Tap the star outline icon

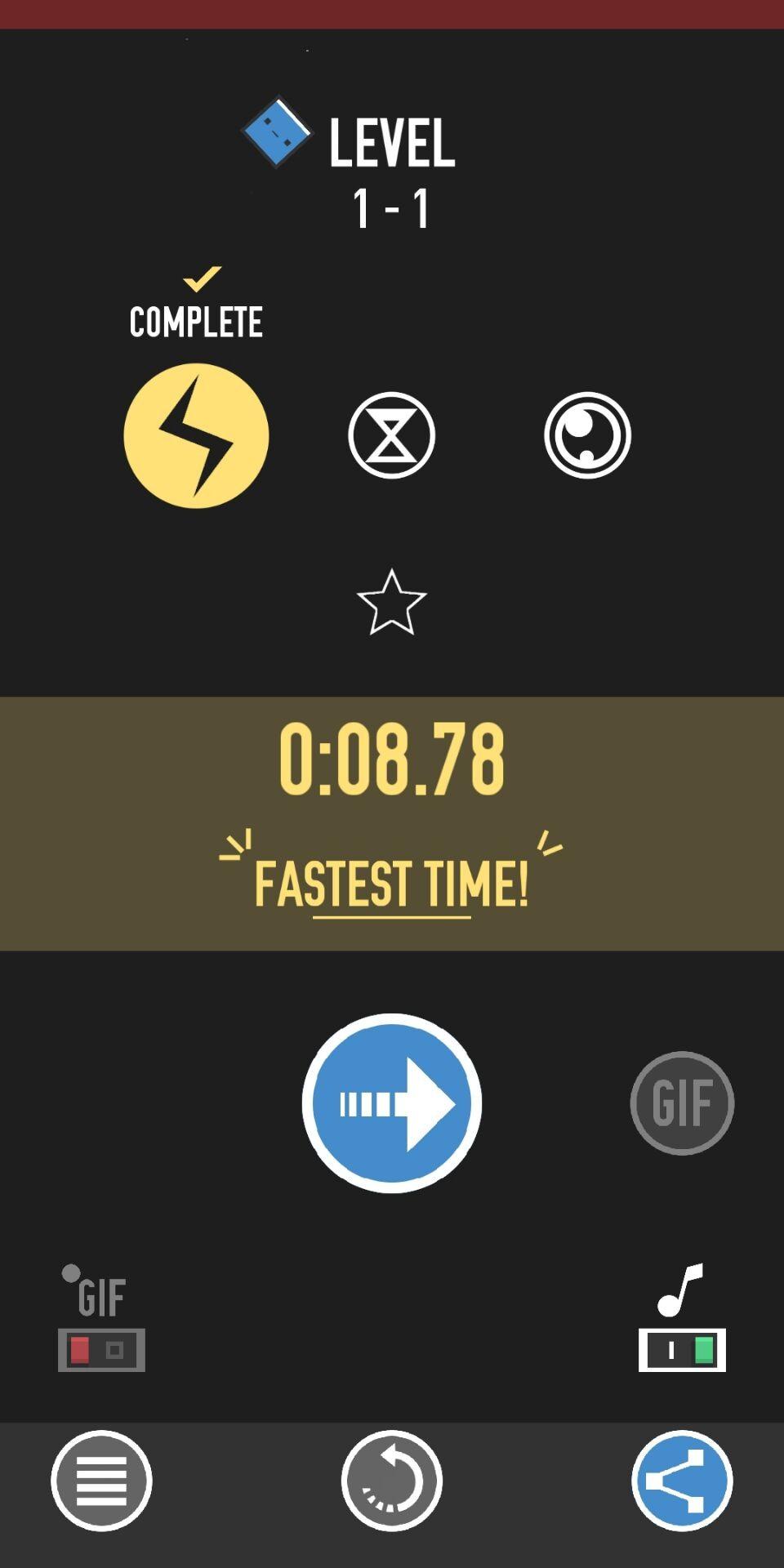point(391,604)
